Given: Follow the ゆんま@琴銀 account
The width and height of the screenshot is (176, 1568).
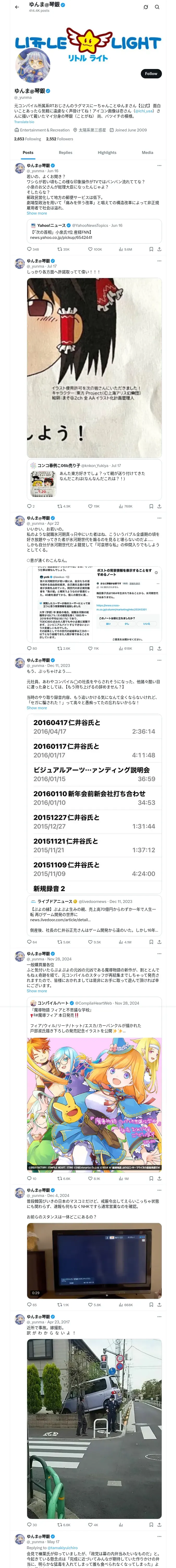Looking at the screenshot, I should [x=150, y=74].
